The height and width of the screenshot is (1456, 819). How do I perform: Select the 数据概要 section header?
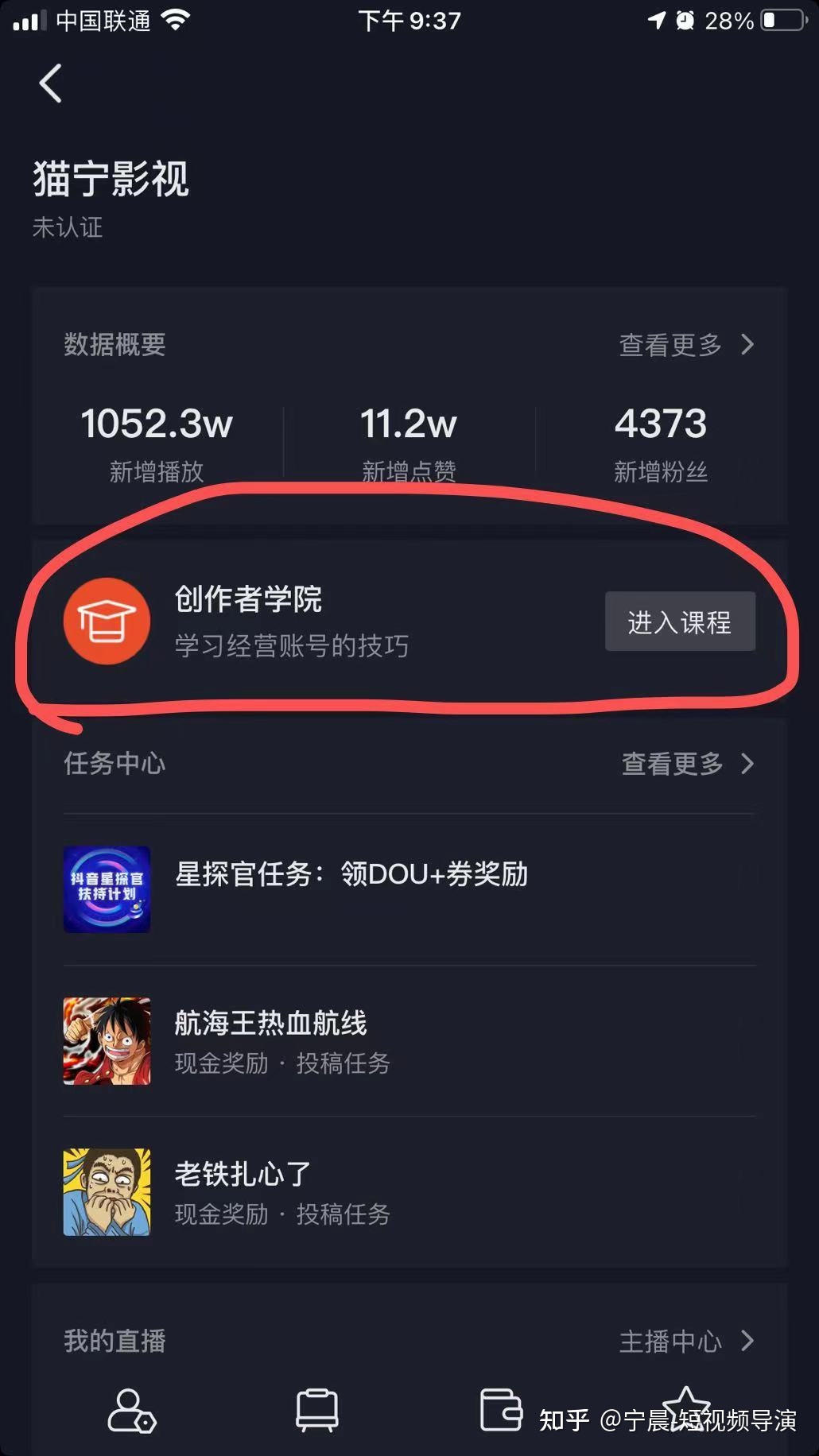114,345
